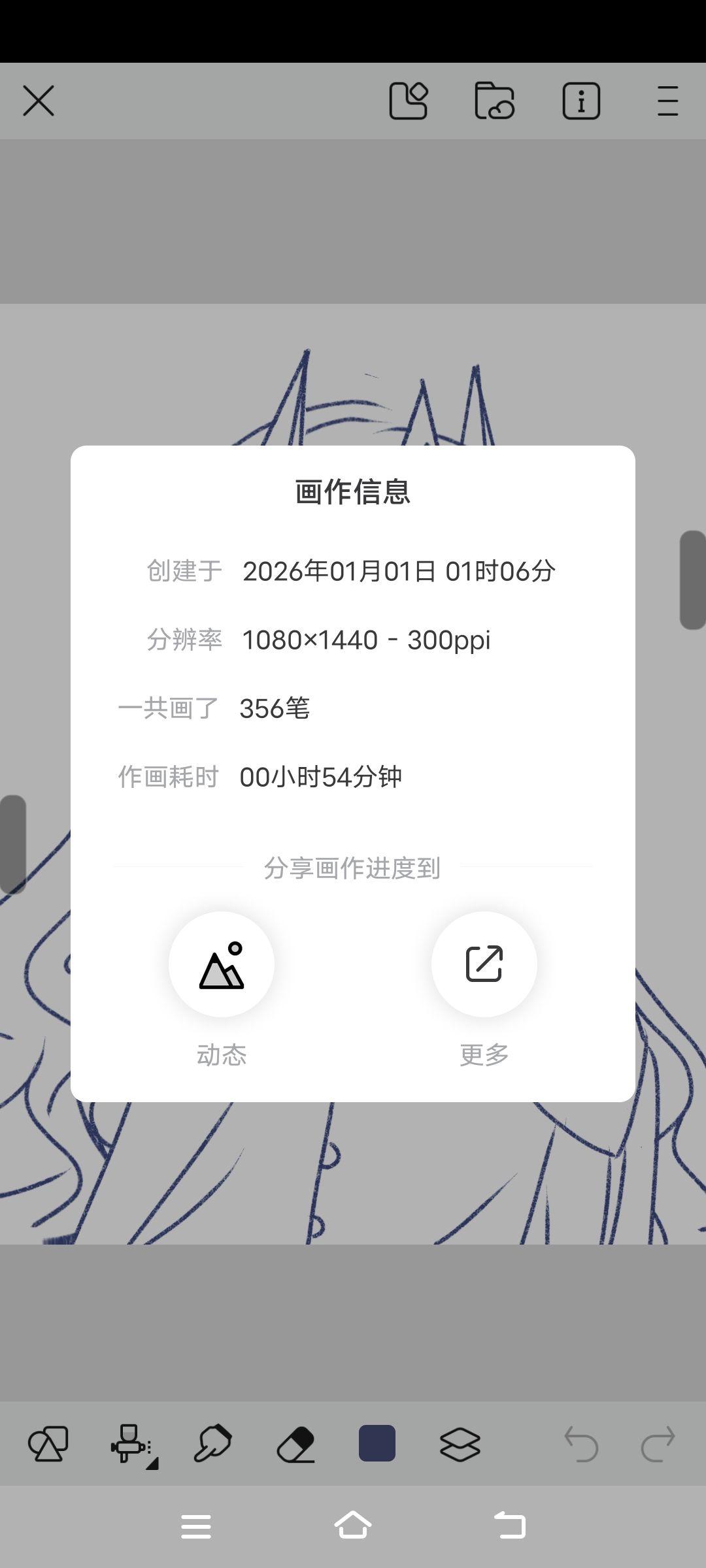Share artwork progress to 动态

tap(221, 964)
